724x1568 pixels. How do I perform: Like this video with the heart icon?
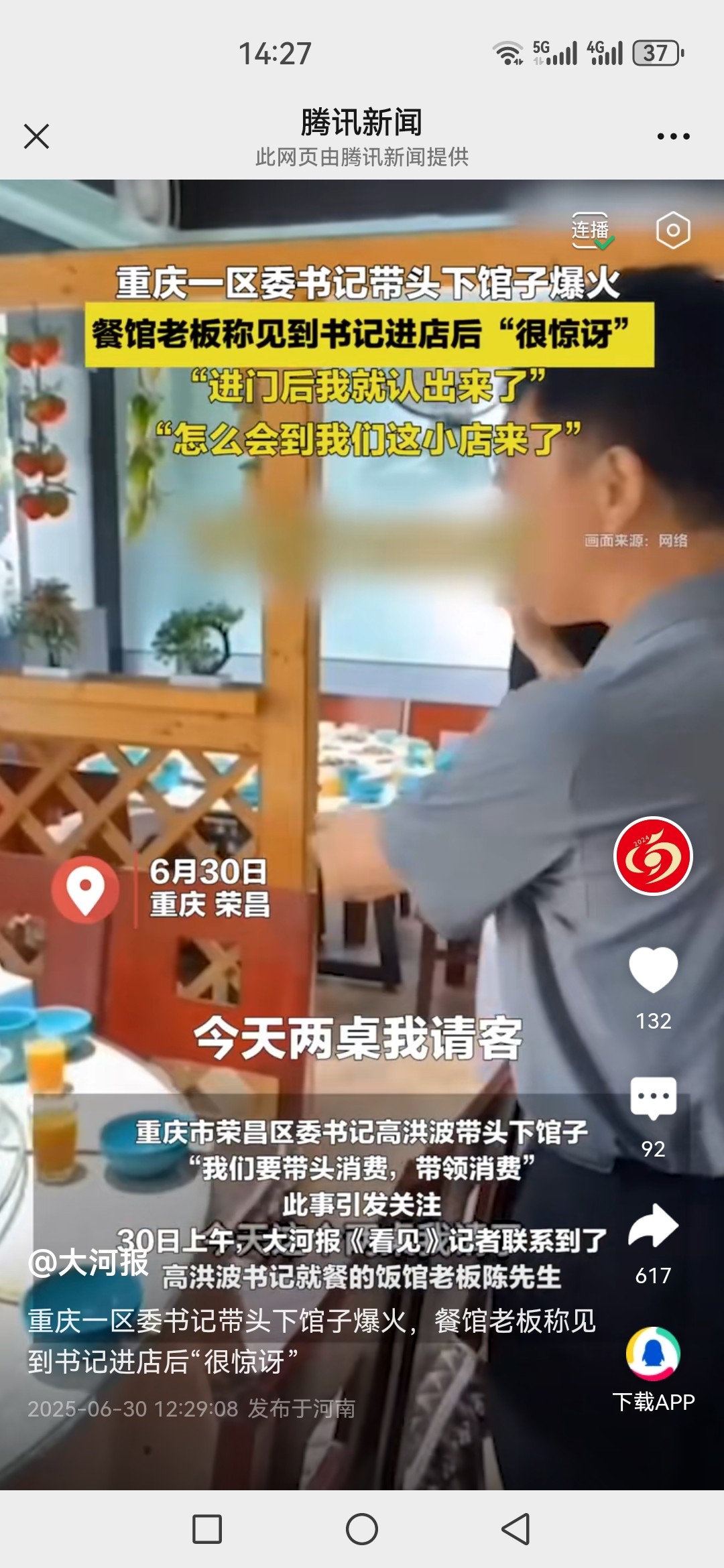click(653, 970)
